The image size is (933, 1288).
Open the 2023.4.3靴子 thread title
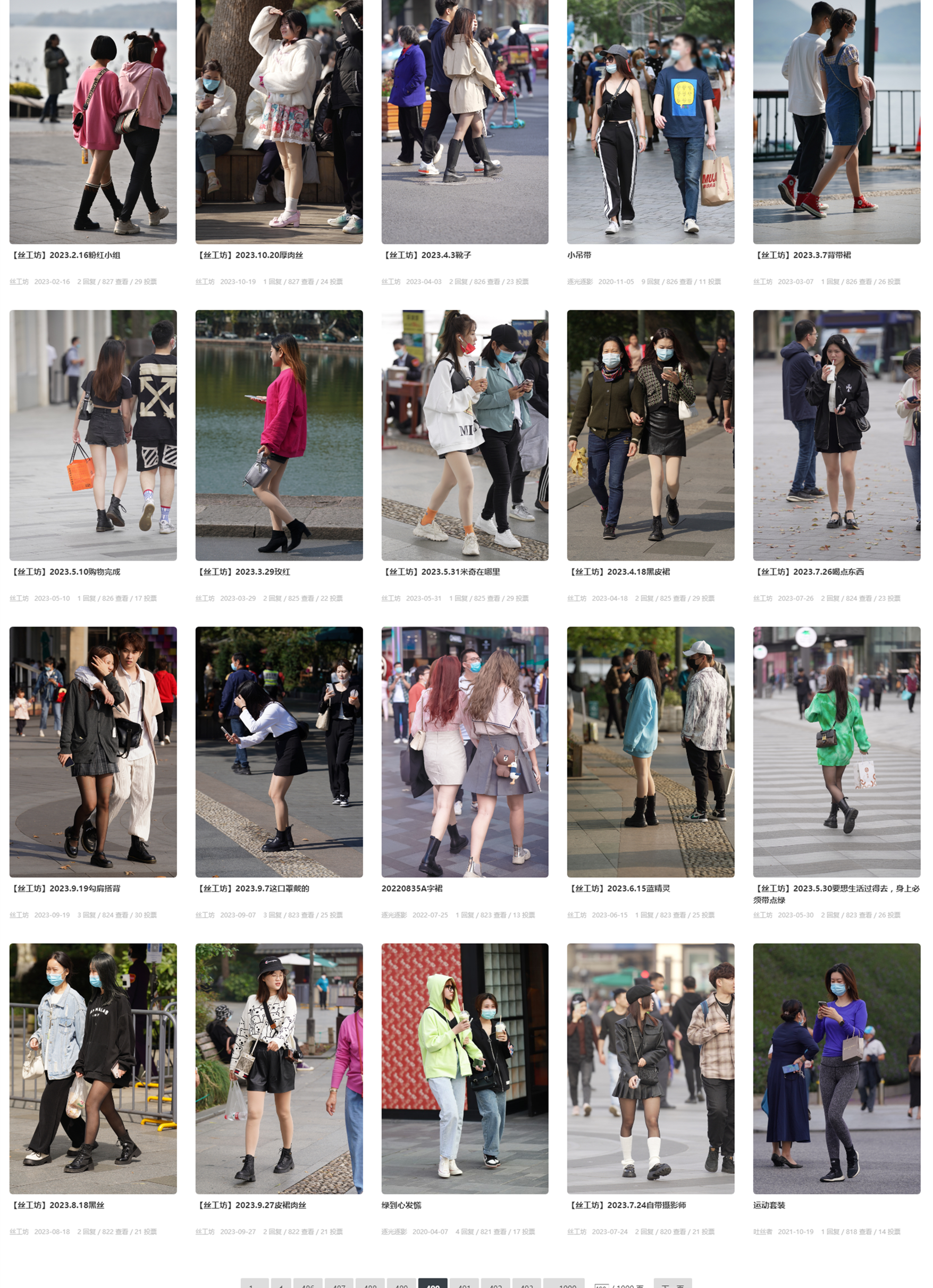point(427,255)
